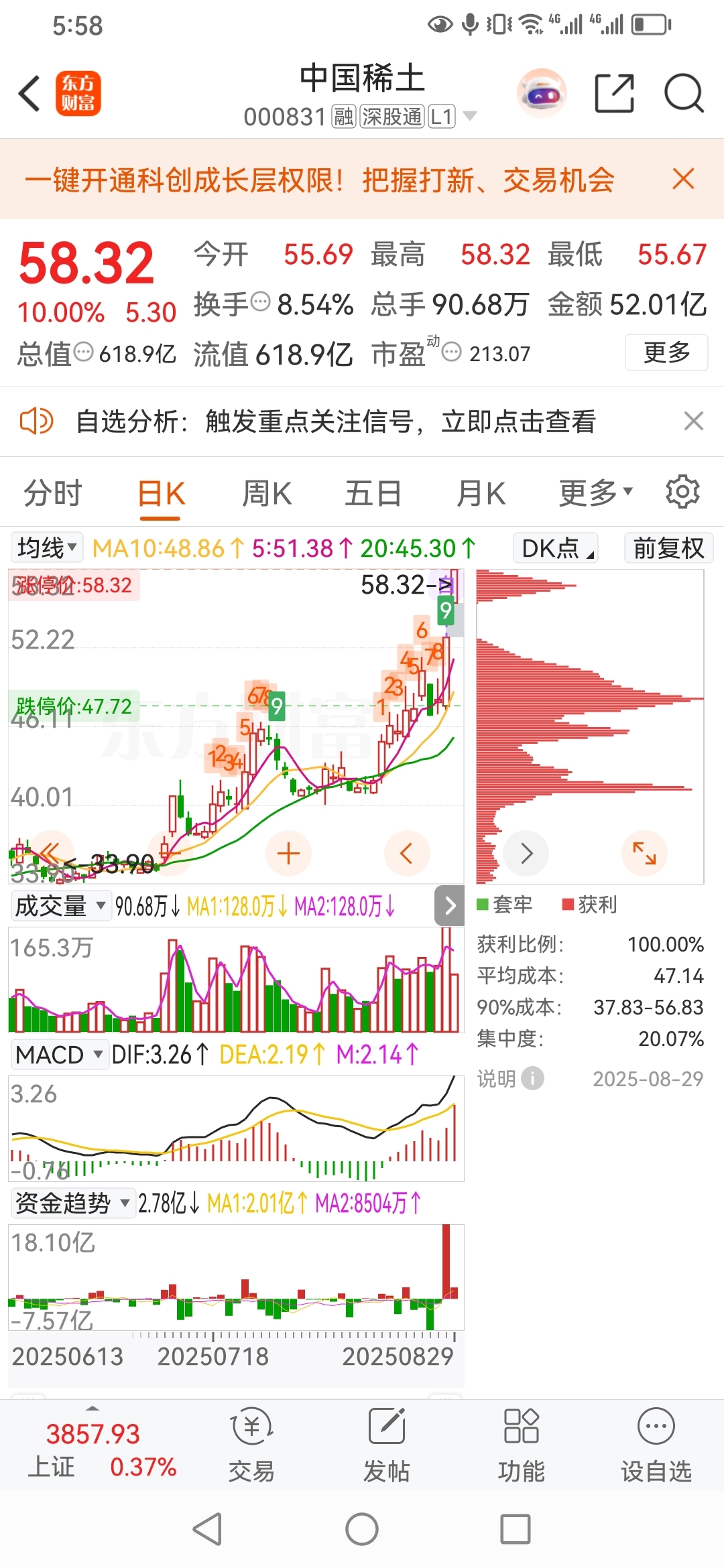Expand the chip distribution chart fullscreen

tap(644, 853)
